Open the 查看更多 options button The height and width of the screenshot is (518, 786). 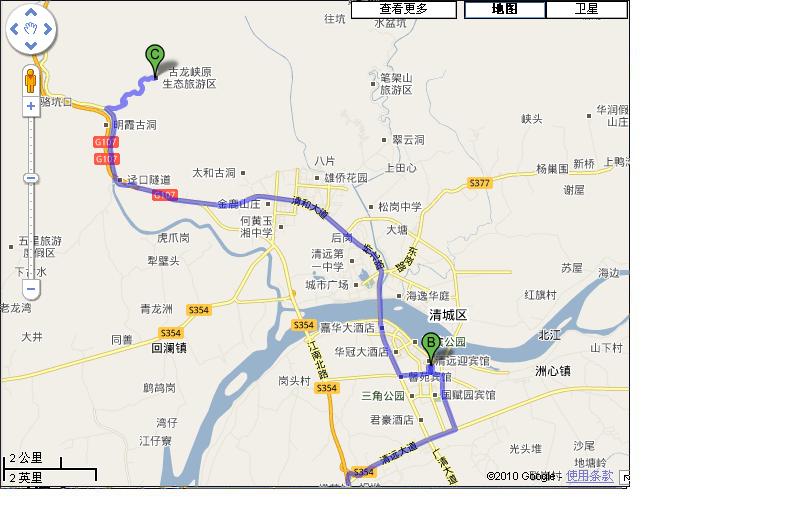[x=403, y=9]
